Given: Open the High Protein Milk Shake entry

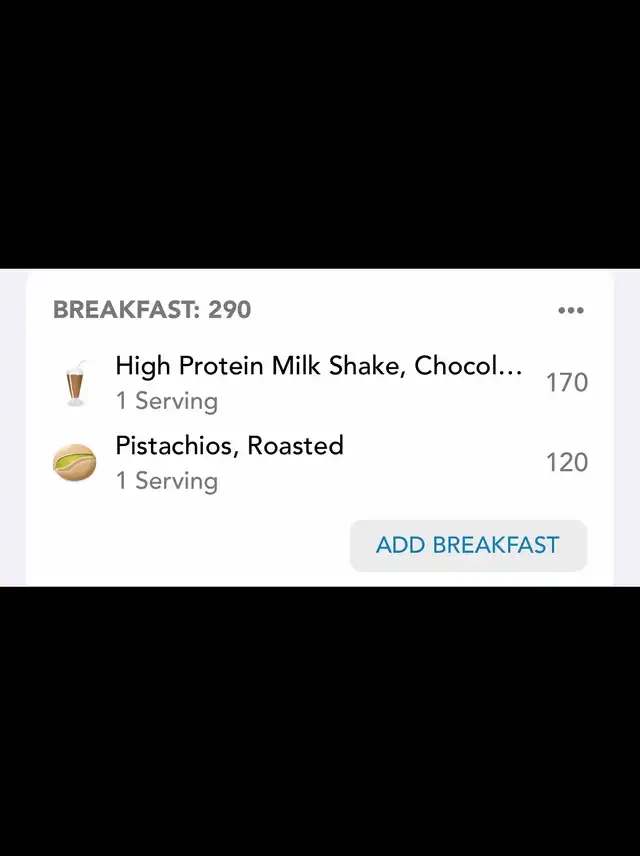Looking at the screenshot, I should pyautogui.click(x=318, y=382).
